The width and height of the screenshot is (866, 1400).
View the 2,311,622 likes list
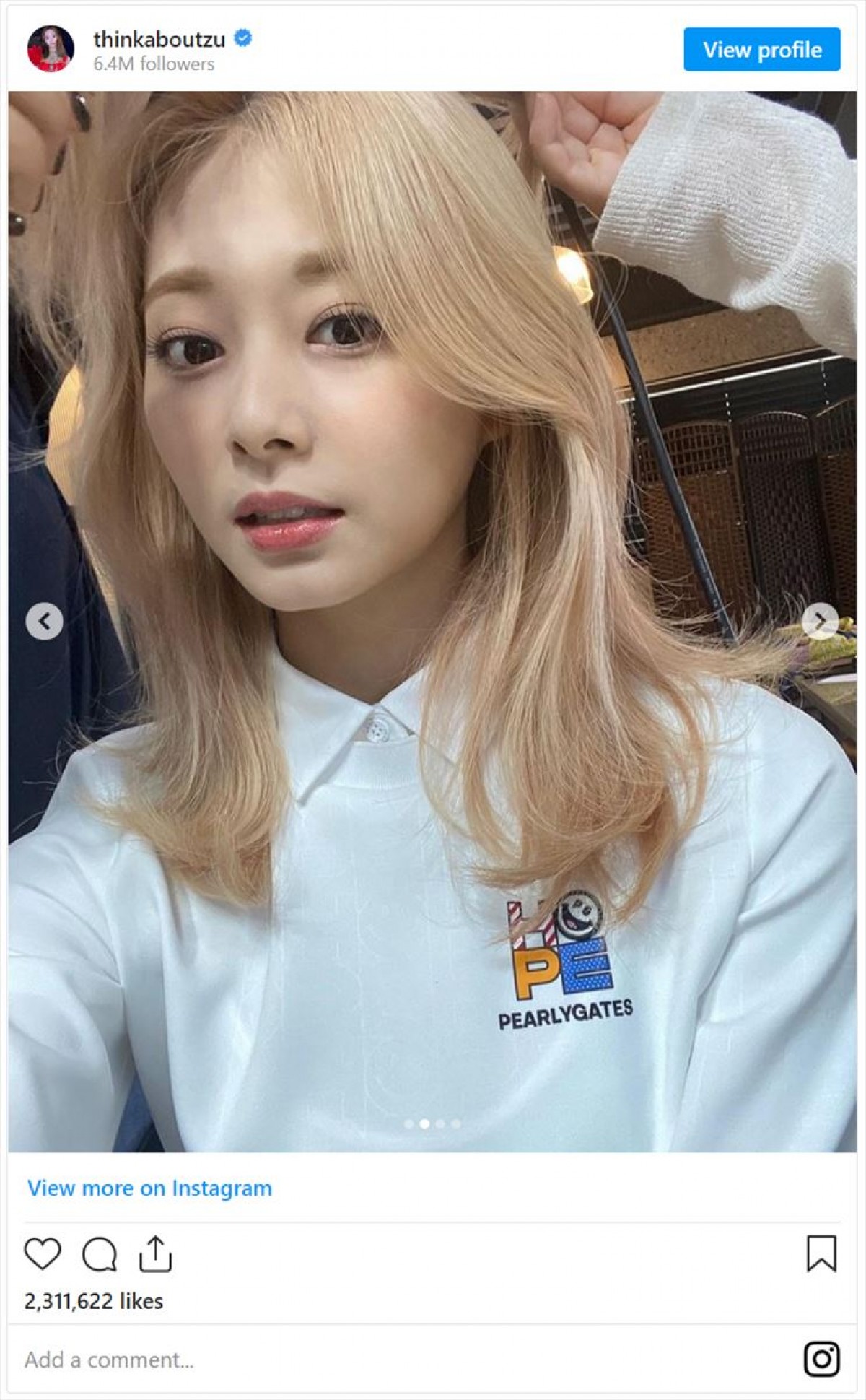[x=94, y=1301]
